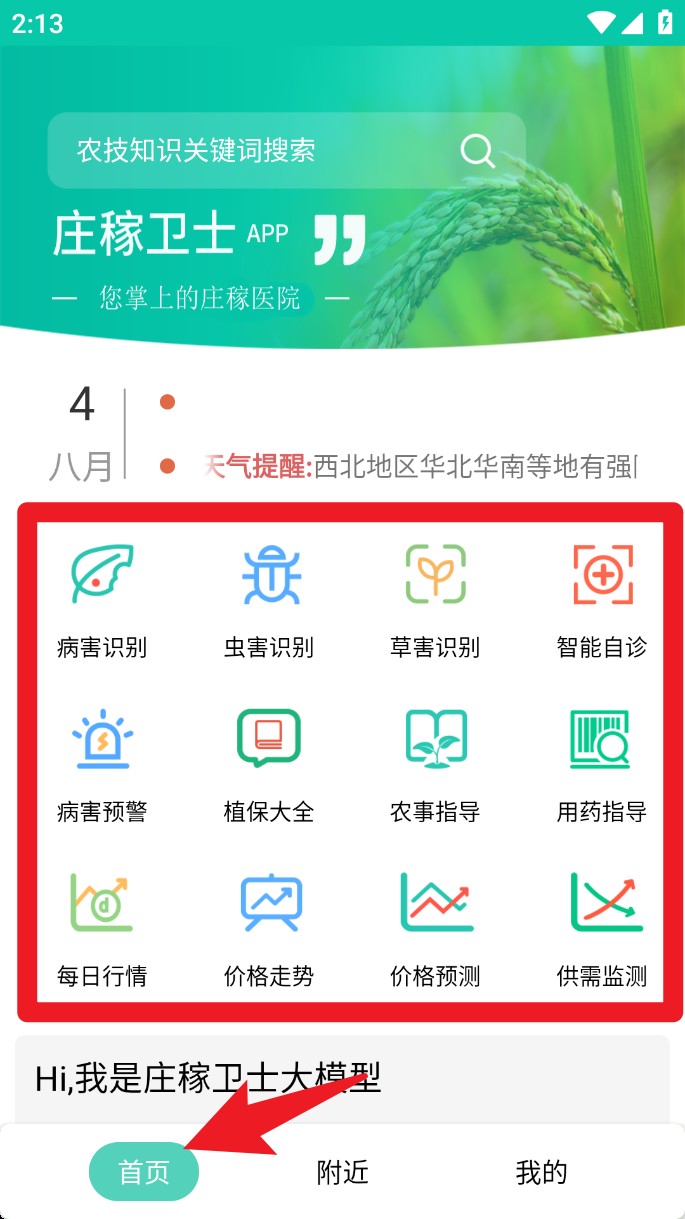Open 供需监测 supply-demand monitoring

[x=602, y=928]
